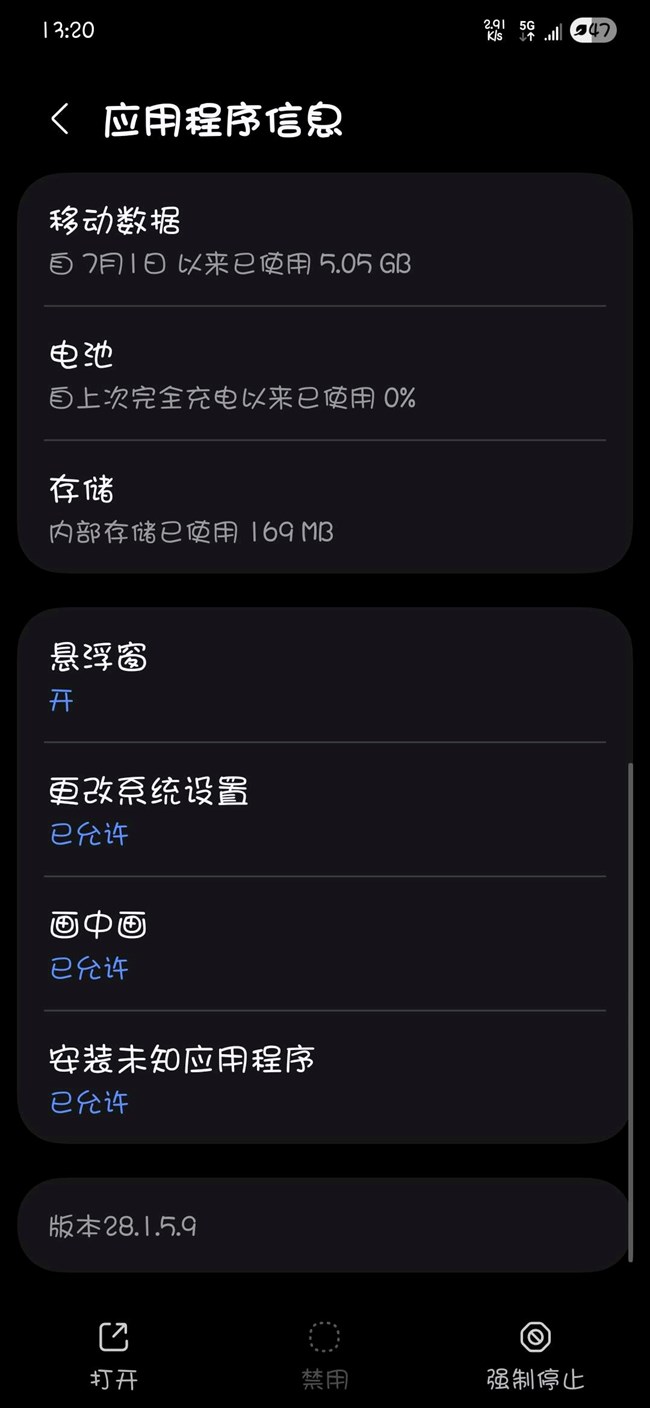The height and width of the screenshot is (1408, 650).
Task: Open 安装未知应用程序 permission row
Action: 324,1078
